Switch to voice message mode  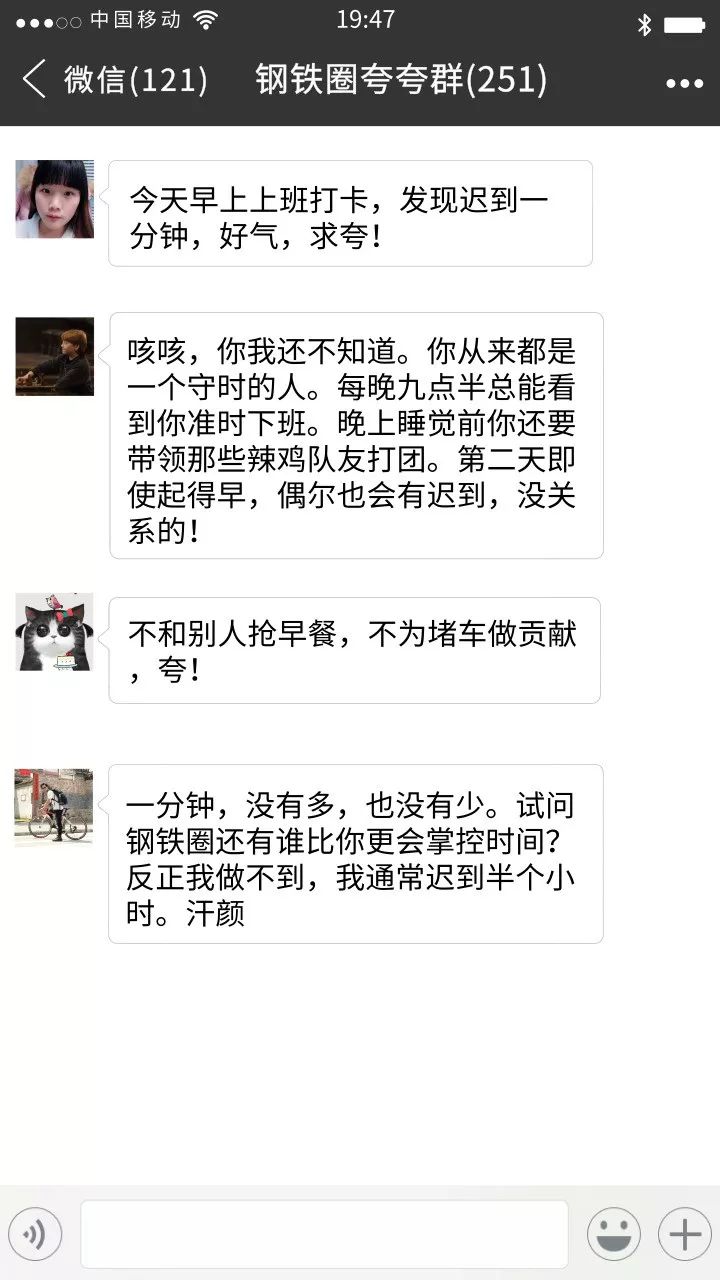(36, 1232)
